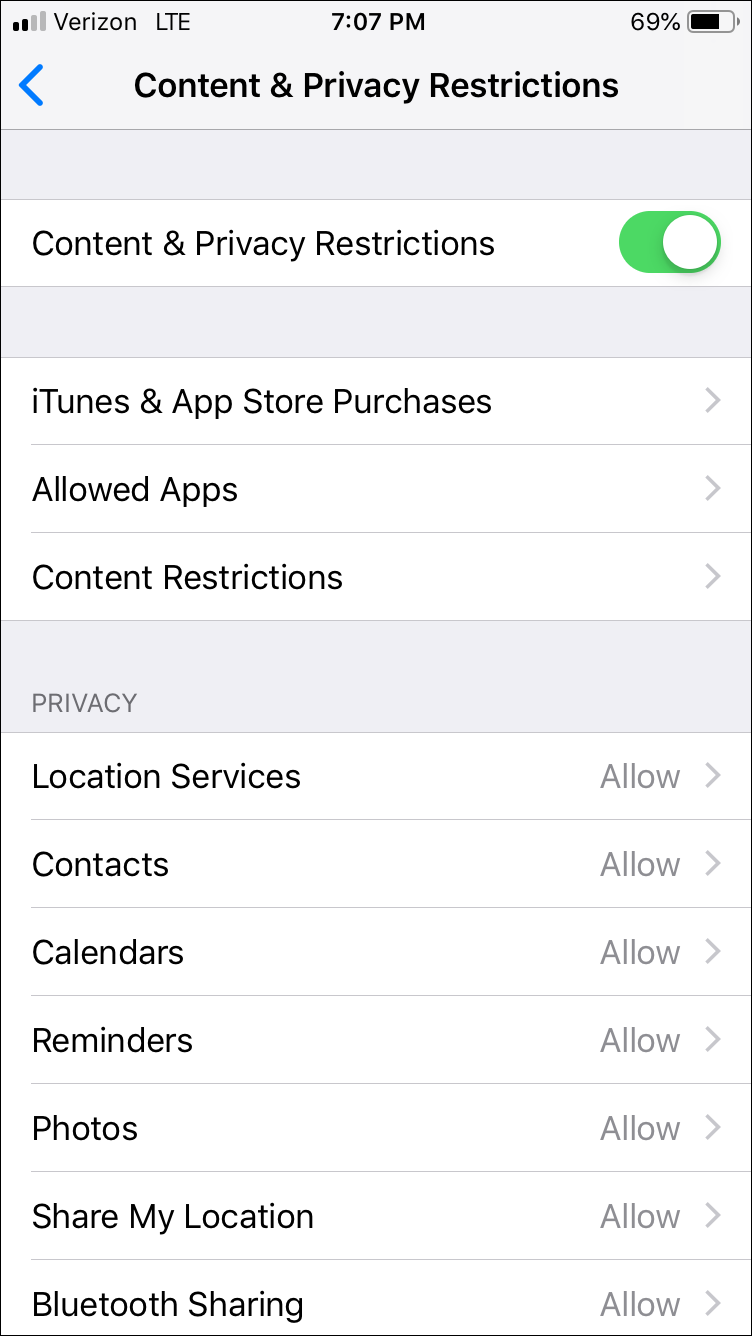Screen dimensions: 752x1336
Task: Open iTunes & App Store Purchases
Action: tap(376, 402)
